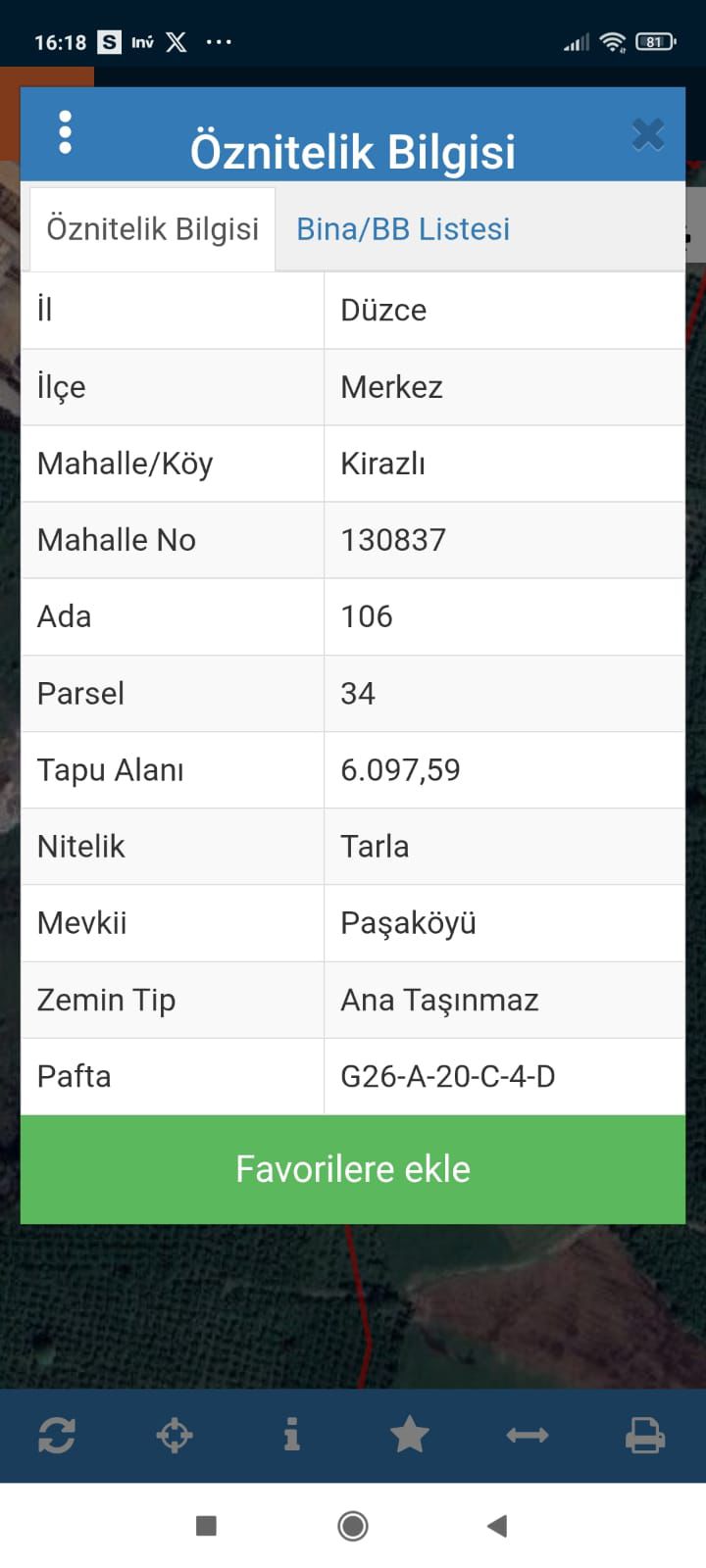
Task: Select the Öznitelik Bilgisi tab
Action: 153,229
